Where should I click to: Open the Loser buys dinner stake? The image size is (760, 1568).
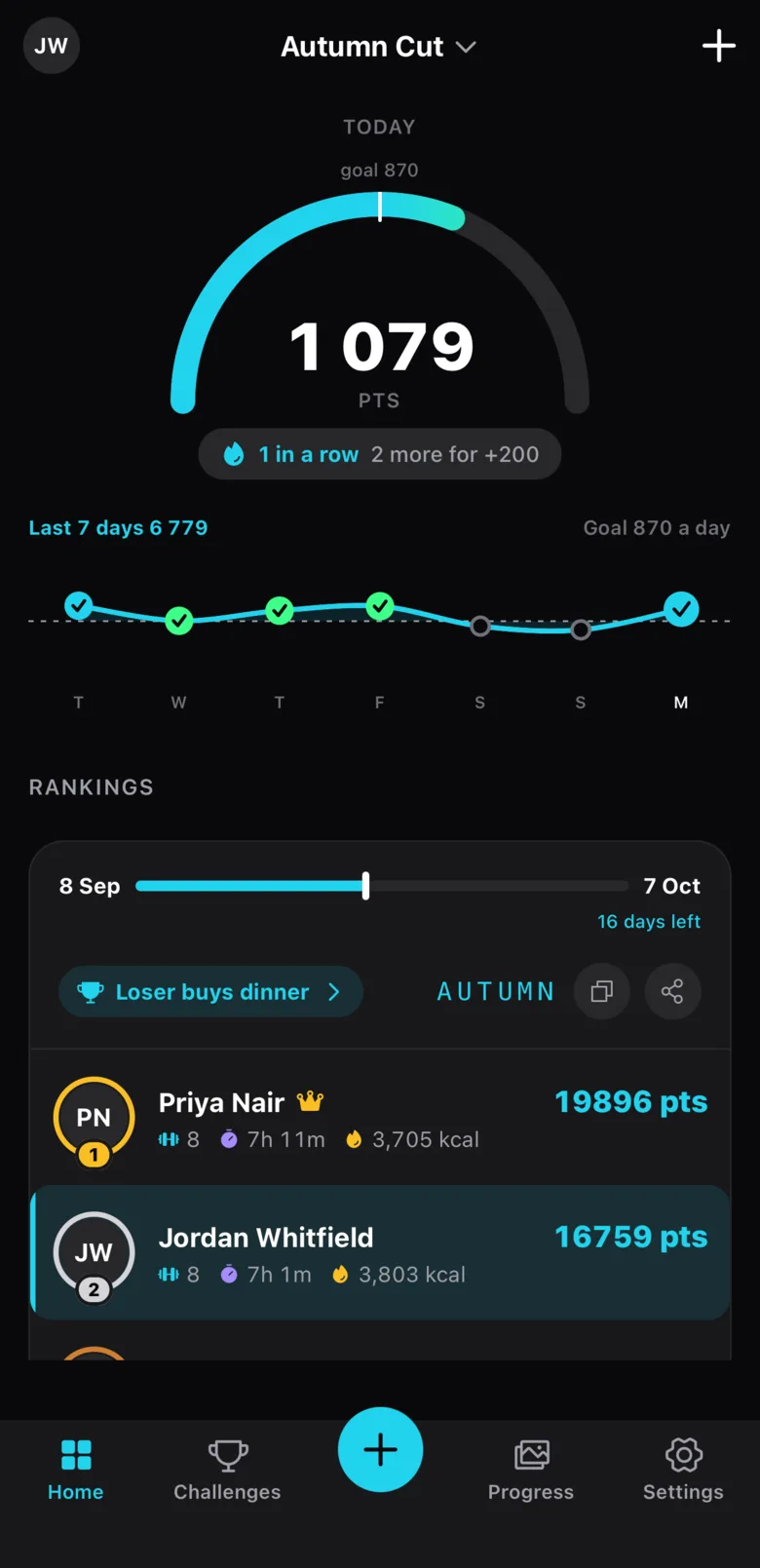210,992
